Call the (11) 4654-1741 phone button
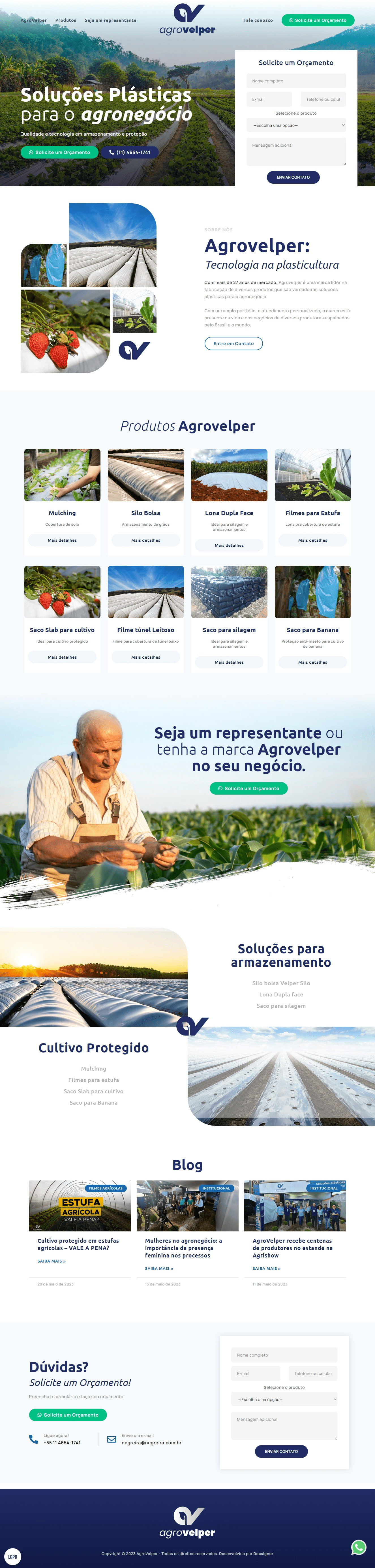 [x=129, y=152]
